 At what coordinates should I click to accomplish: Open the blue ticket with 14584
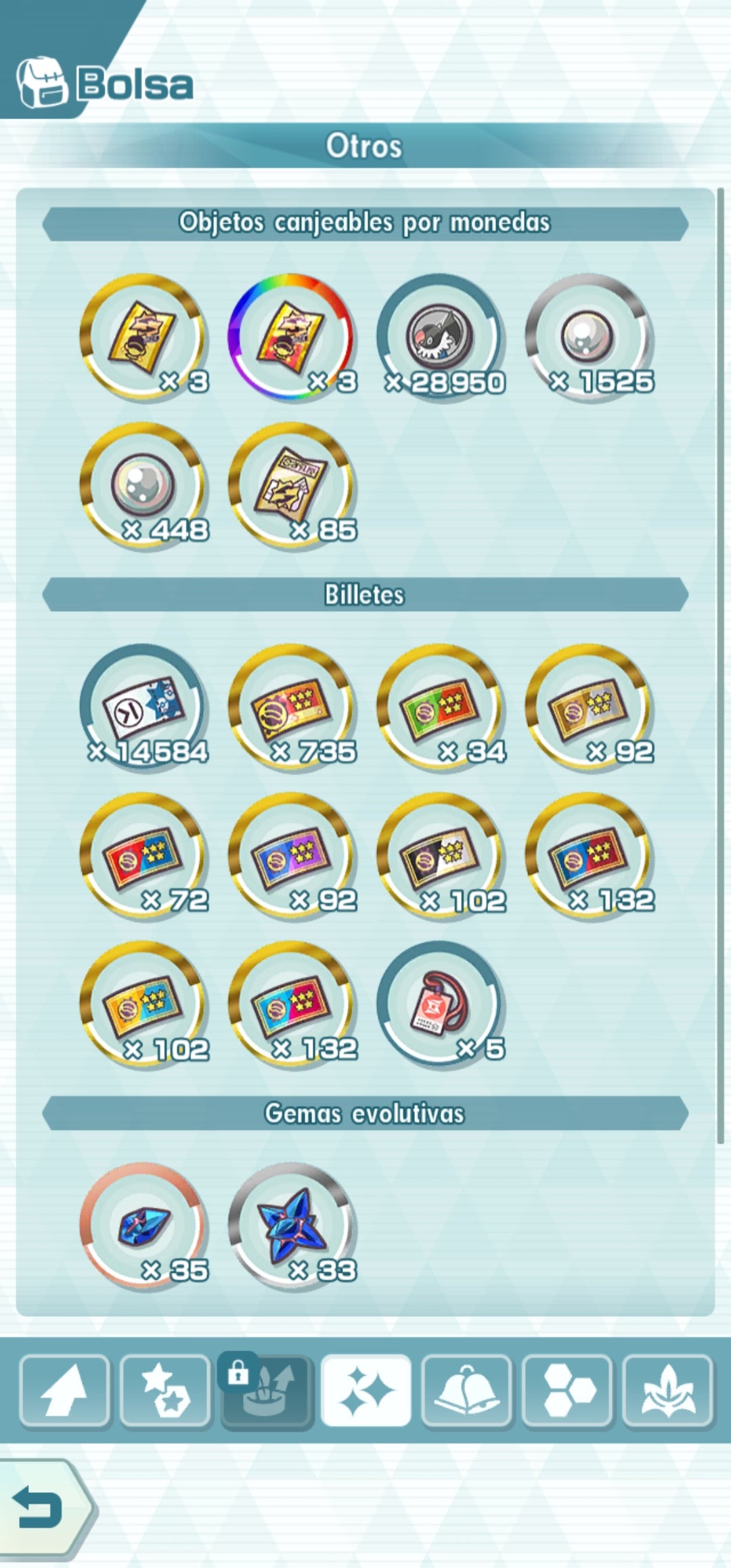point(143,707)
